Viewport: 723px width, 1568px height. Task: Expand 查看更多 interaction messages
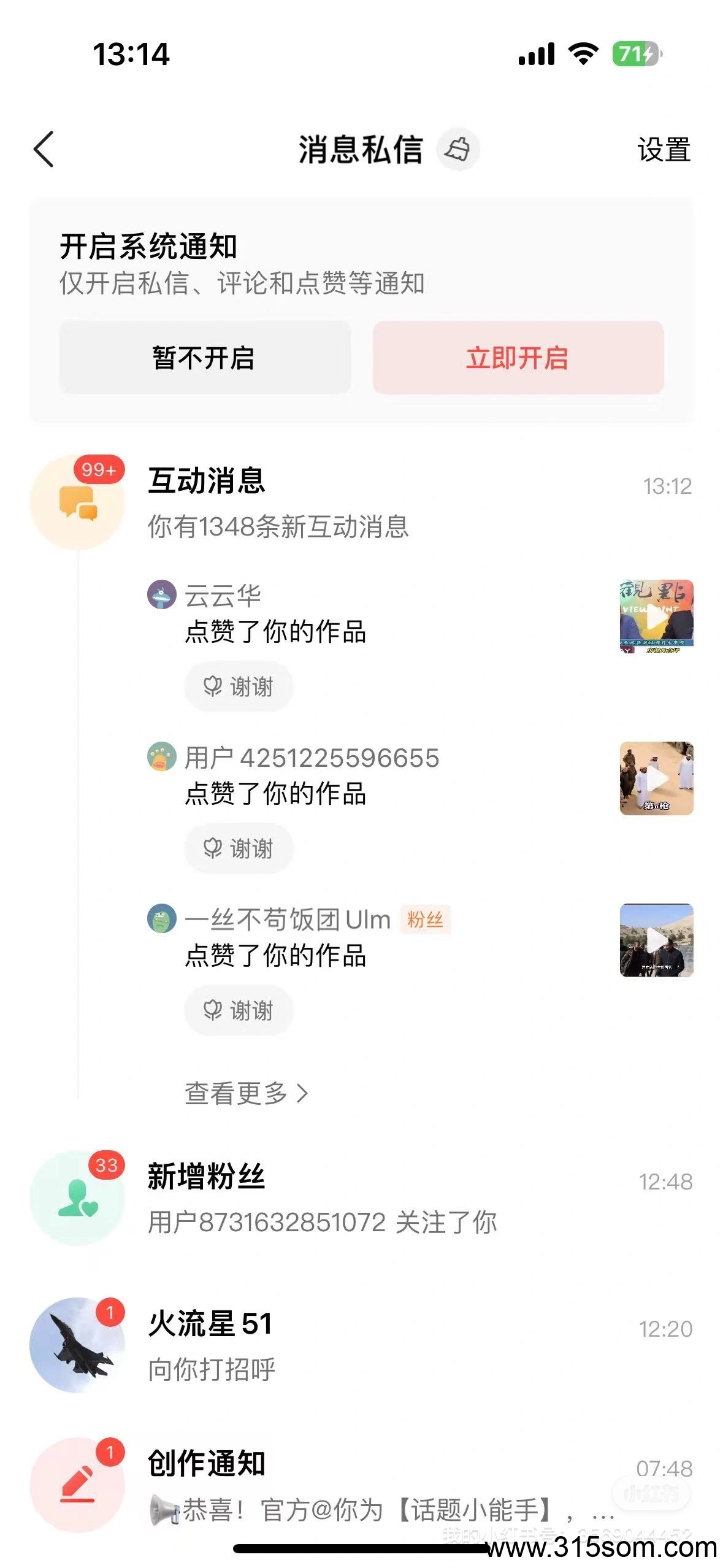(x=246, y=1093)
